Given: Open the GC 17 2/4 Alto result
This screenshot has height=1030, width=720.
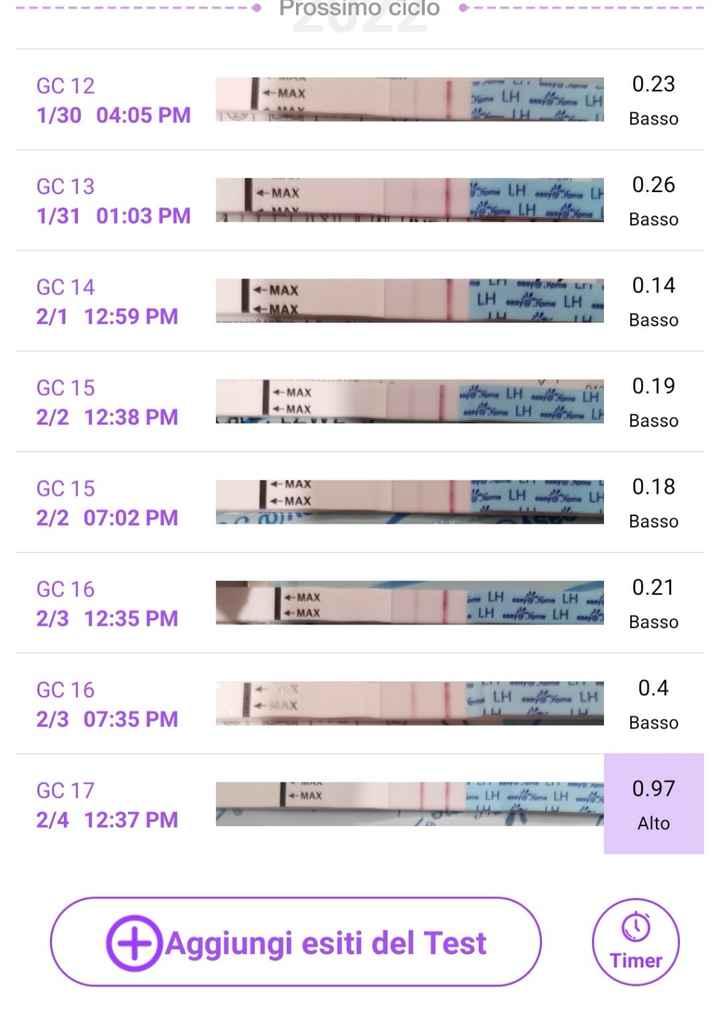Looking at the screenshot, I should [x=360, y=805].
